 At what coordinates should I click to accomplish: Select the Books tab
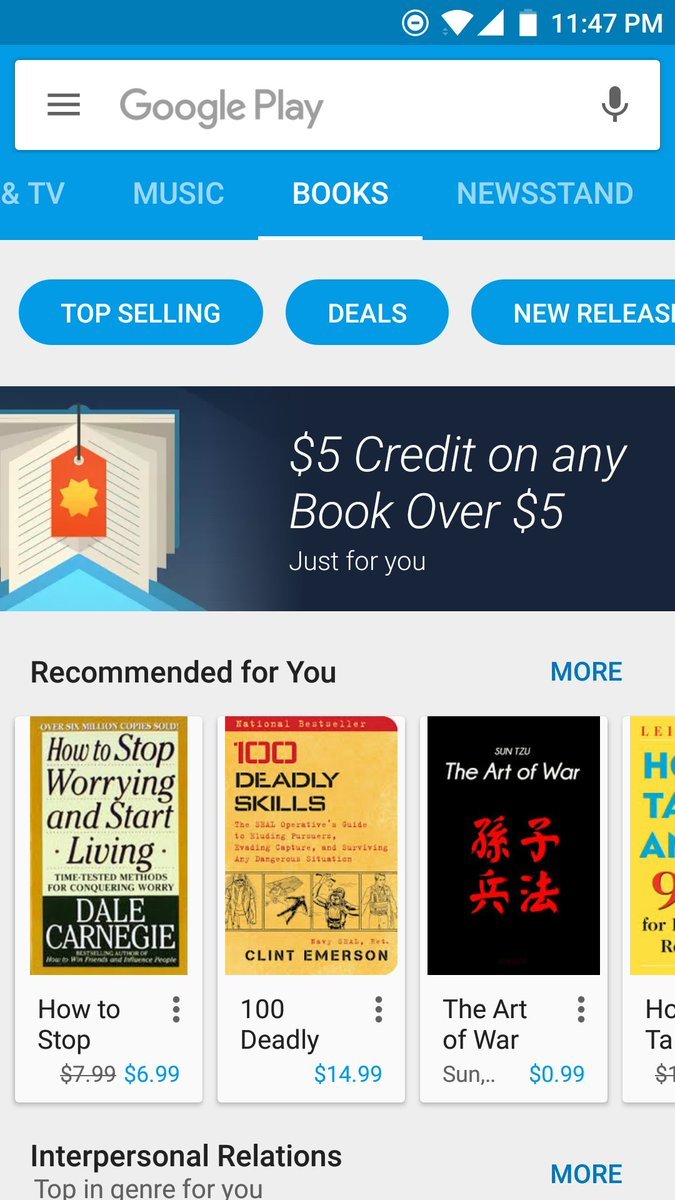340,193
